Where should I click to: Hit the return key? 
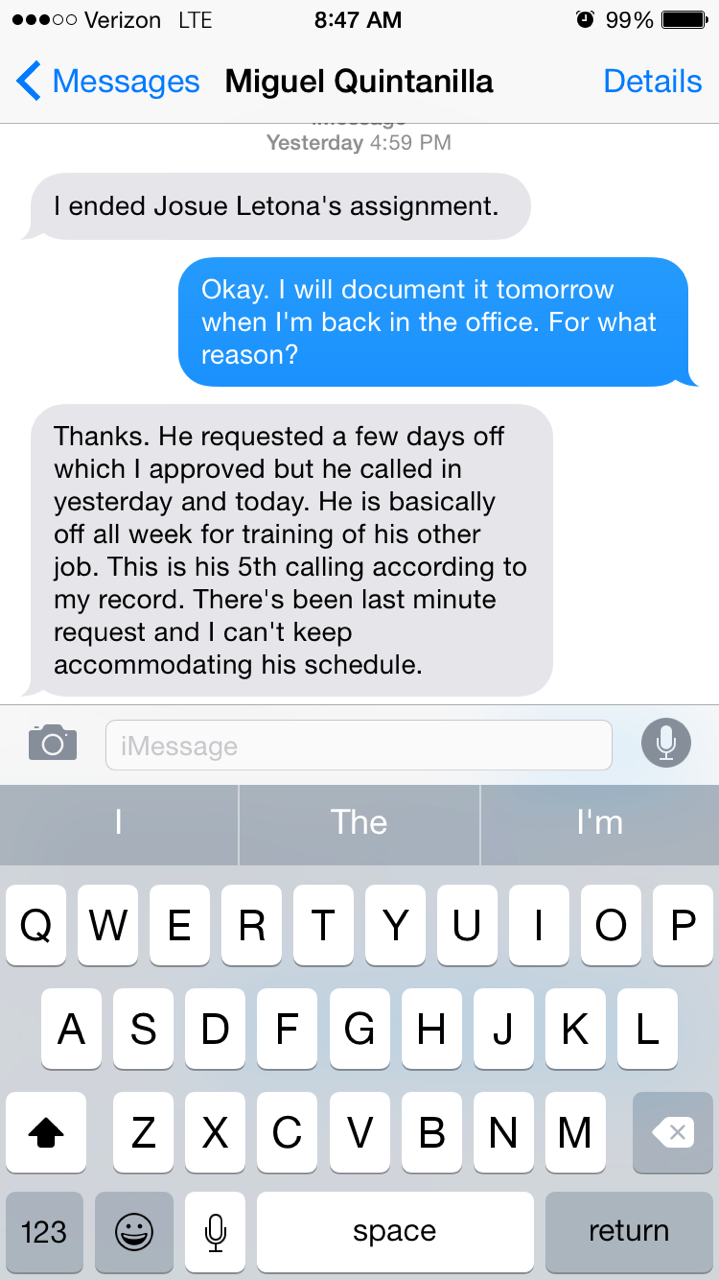(628, 1231)
